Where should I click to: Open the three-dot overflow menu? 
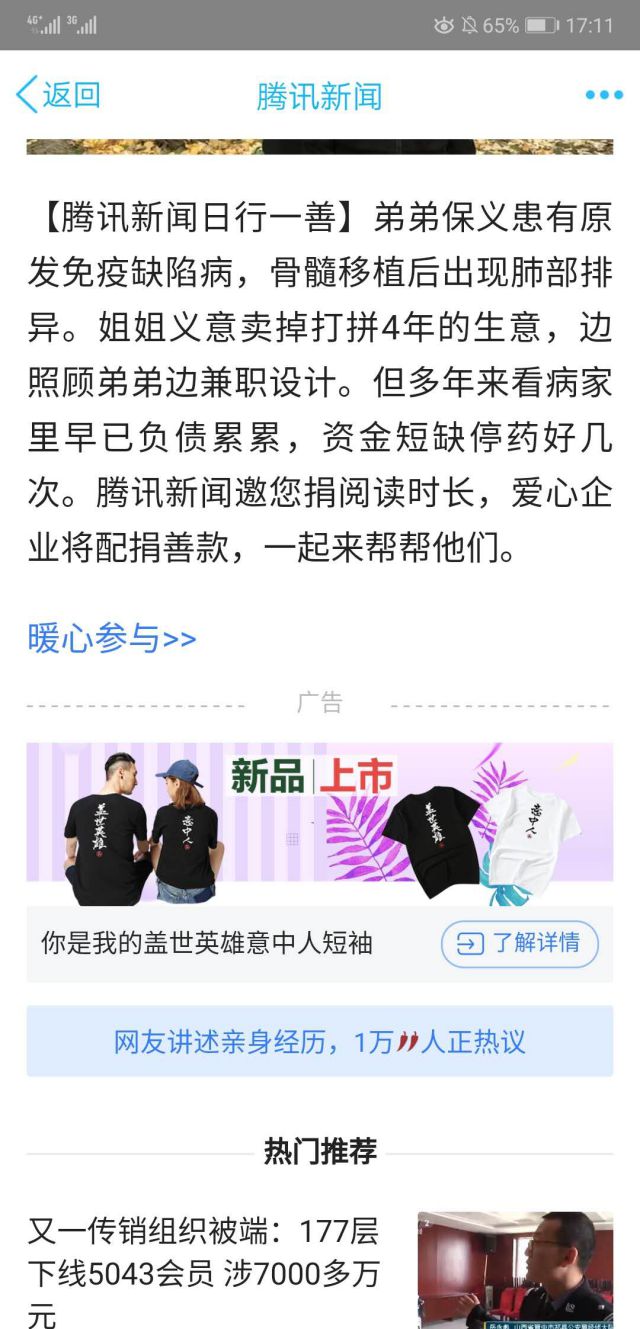(x=604, y=95)
